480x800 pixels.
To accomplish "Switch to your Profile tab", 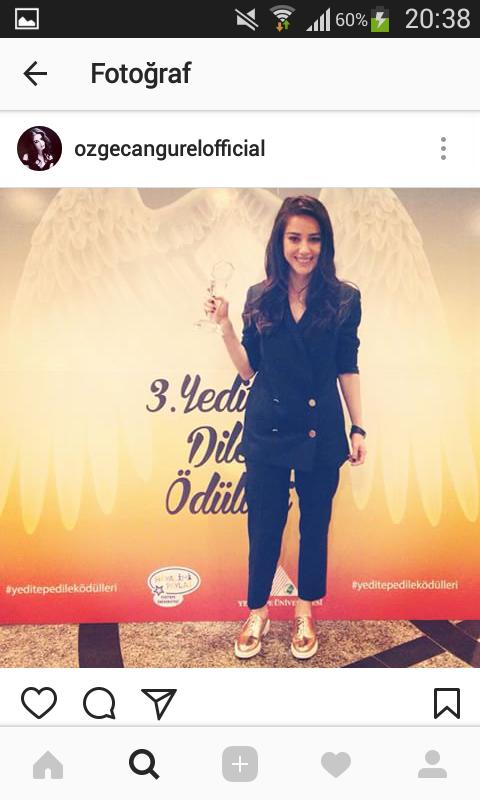I will click(x=432, y=764).
